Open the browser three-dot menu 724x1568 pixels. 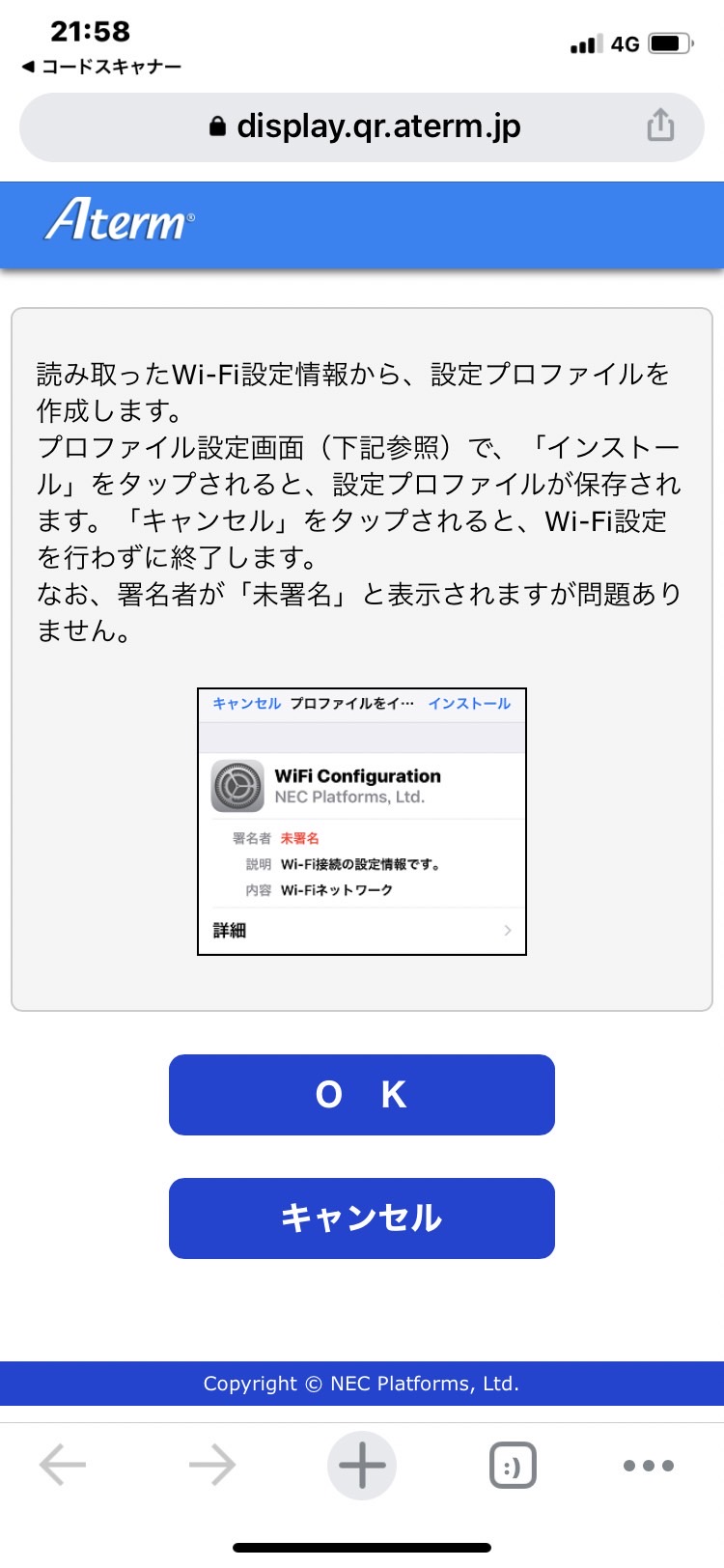coord(649,1466)
